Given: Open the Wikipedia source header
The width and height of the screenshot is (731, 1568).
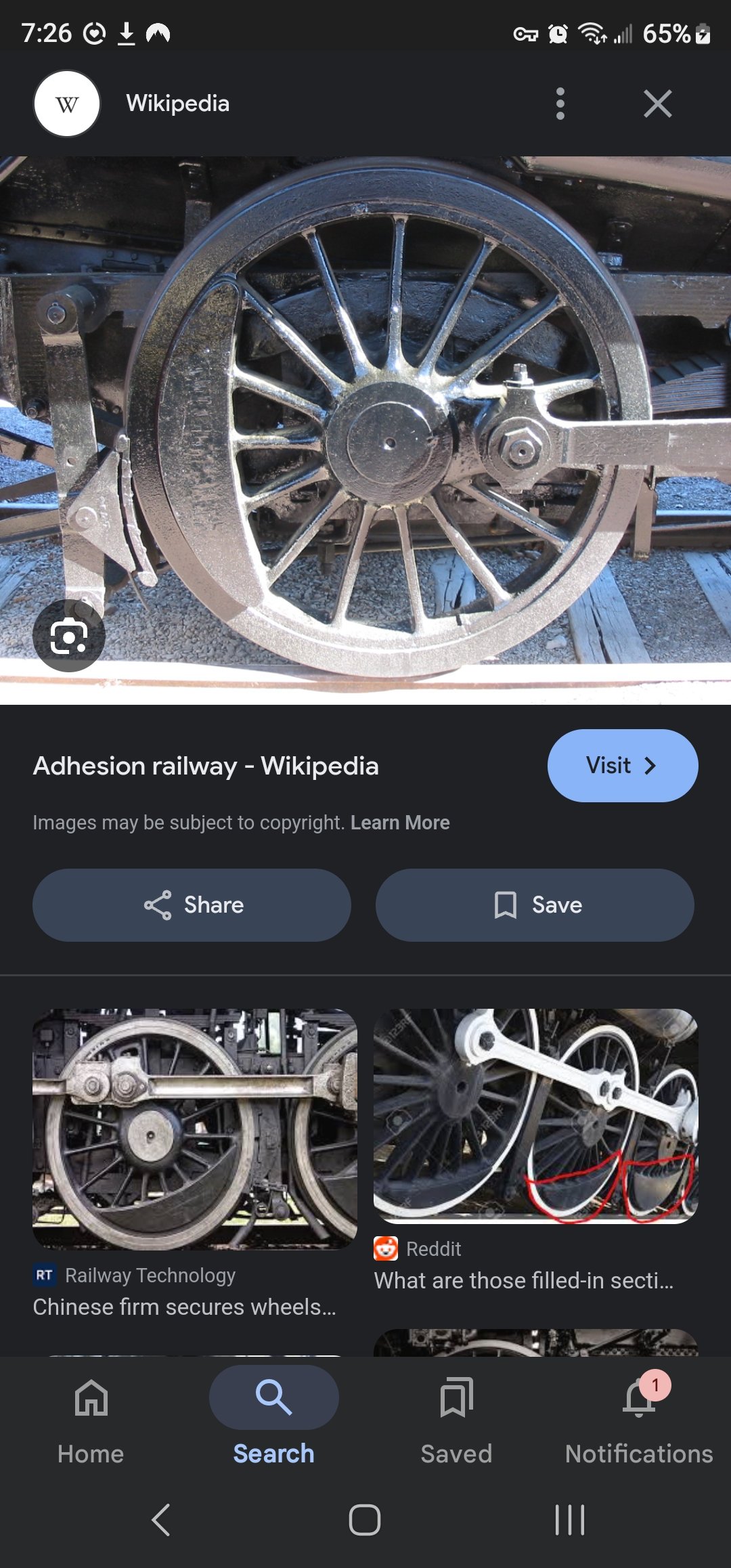Looking at the screenshot, I should pos(177,104).
